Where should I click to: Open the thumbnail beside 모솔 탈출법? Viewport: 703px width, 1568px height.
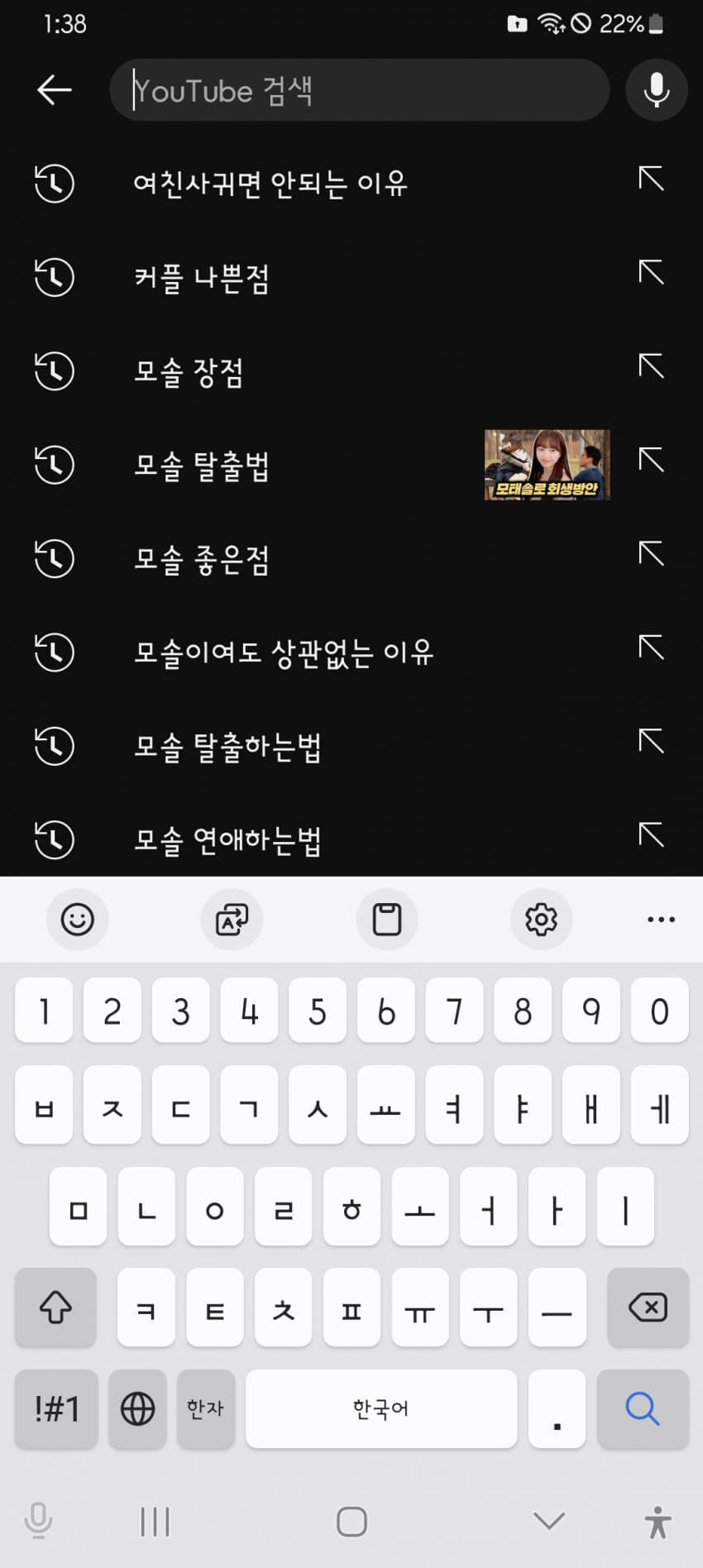[547, 465]
